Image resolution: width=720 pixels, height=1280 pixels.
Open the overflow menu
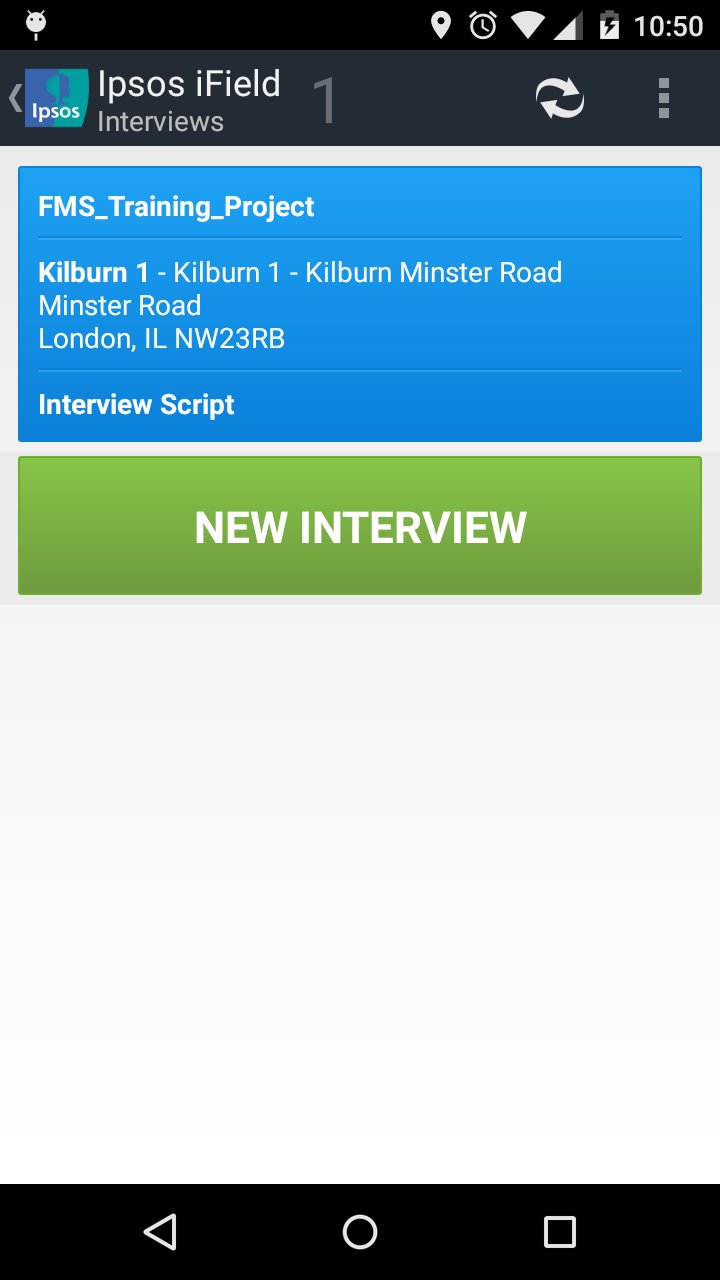pyautogui.click(x=663, y=99)
